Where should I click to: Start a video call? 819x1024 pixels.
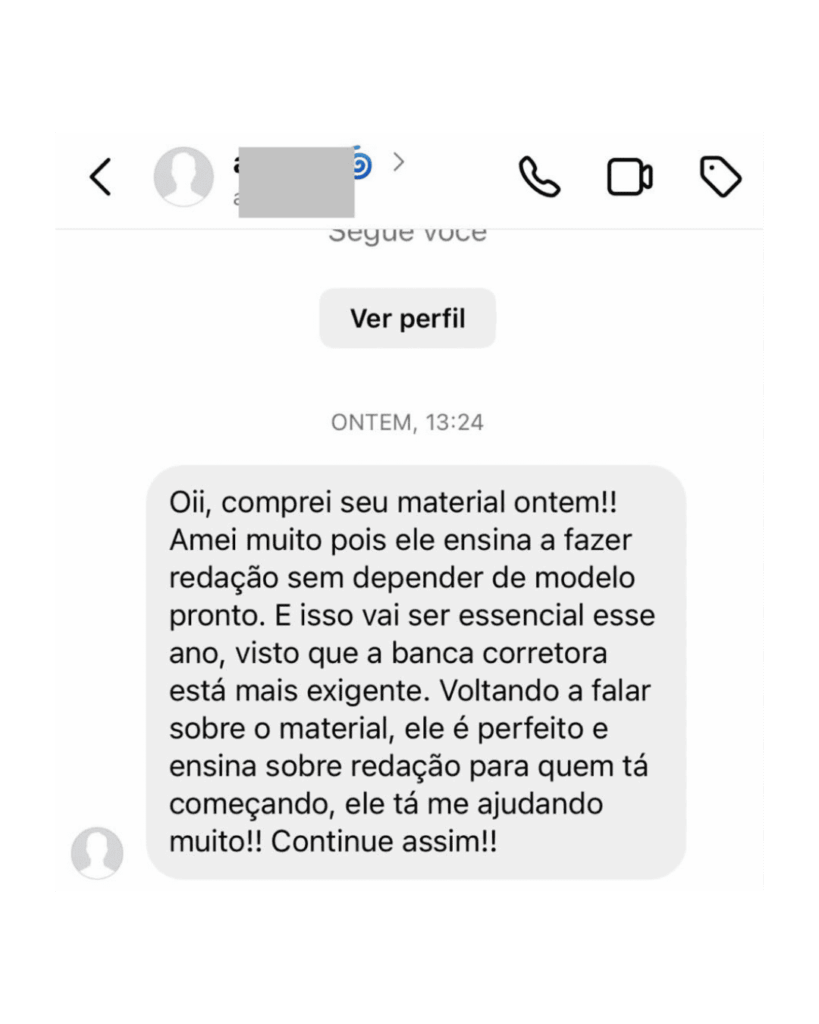[x=630, y=177]
